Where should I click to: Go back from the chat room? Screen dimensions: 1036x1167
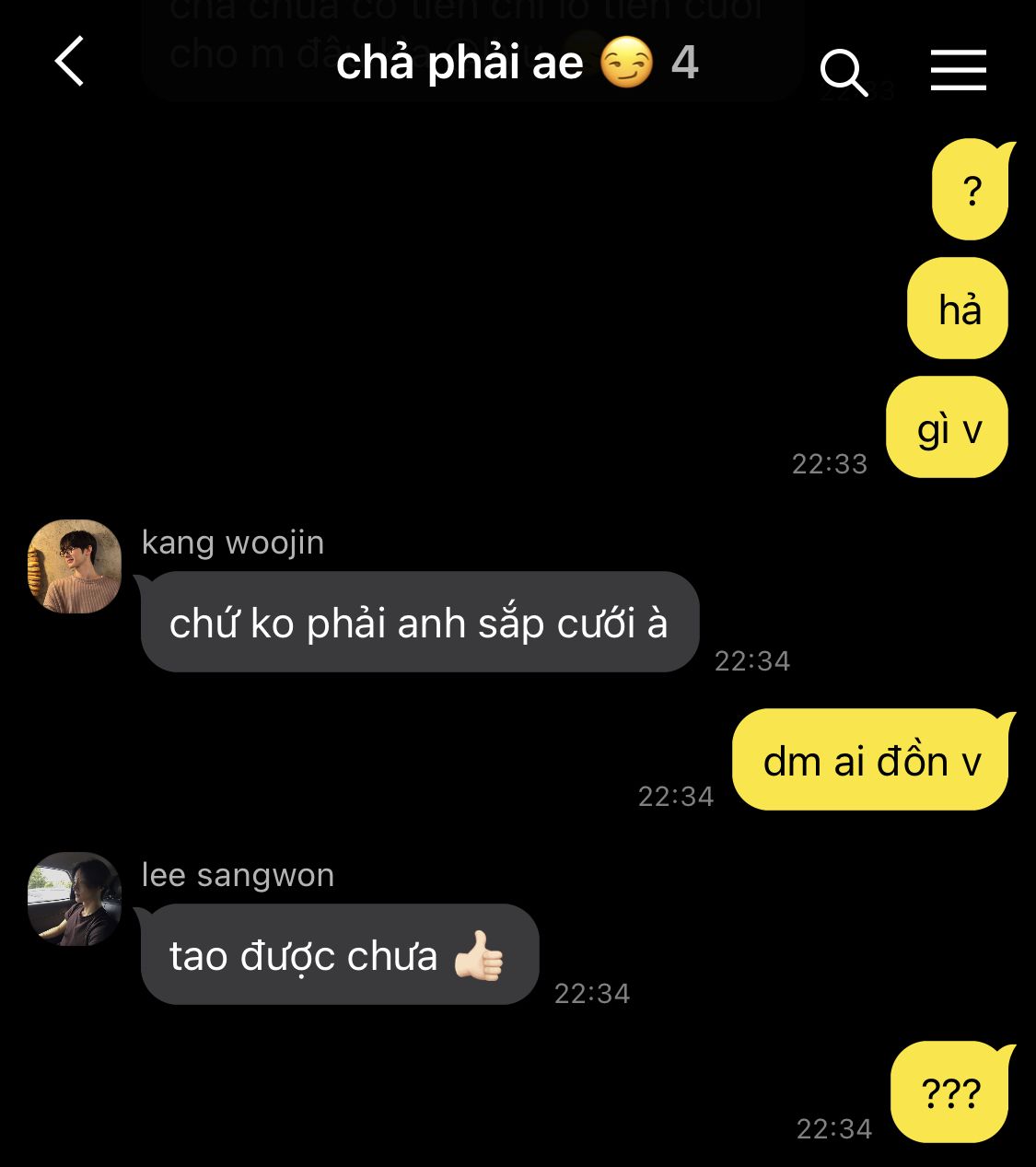[x=70, y=63]
